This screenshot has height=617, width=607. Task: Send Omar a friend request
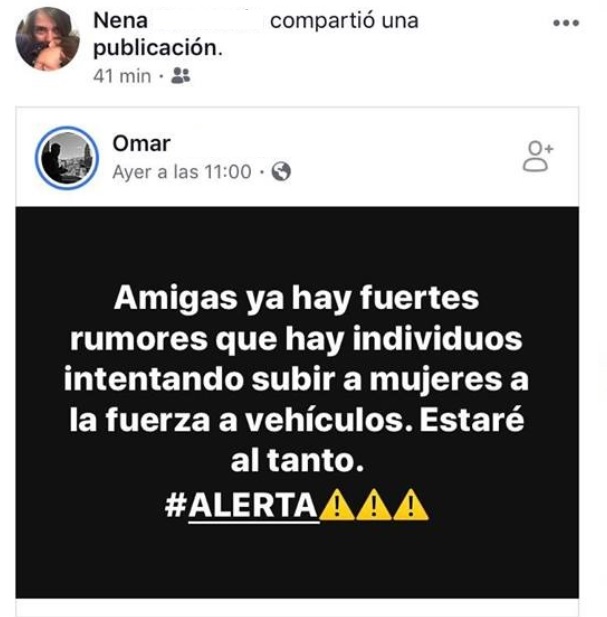click(x=538, y=157)
